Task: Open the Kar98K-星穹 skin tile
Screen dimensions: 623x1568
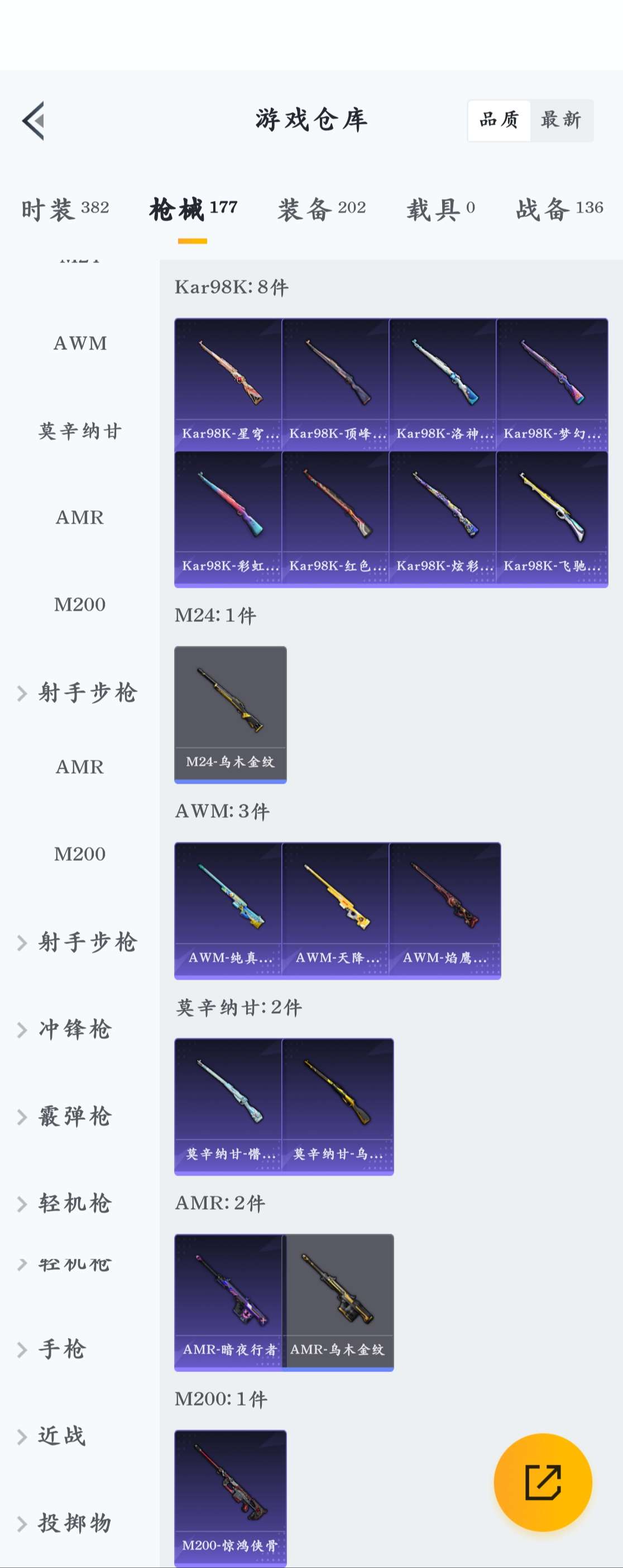Action: (x=228, y=384)
